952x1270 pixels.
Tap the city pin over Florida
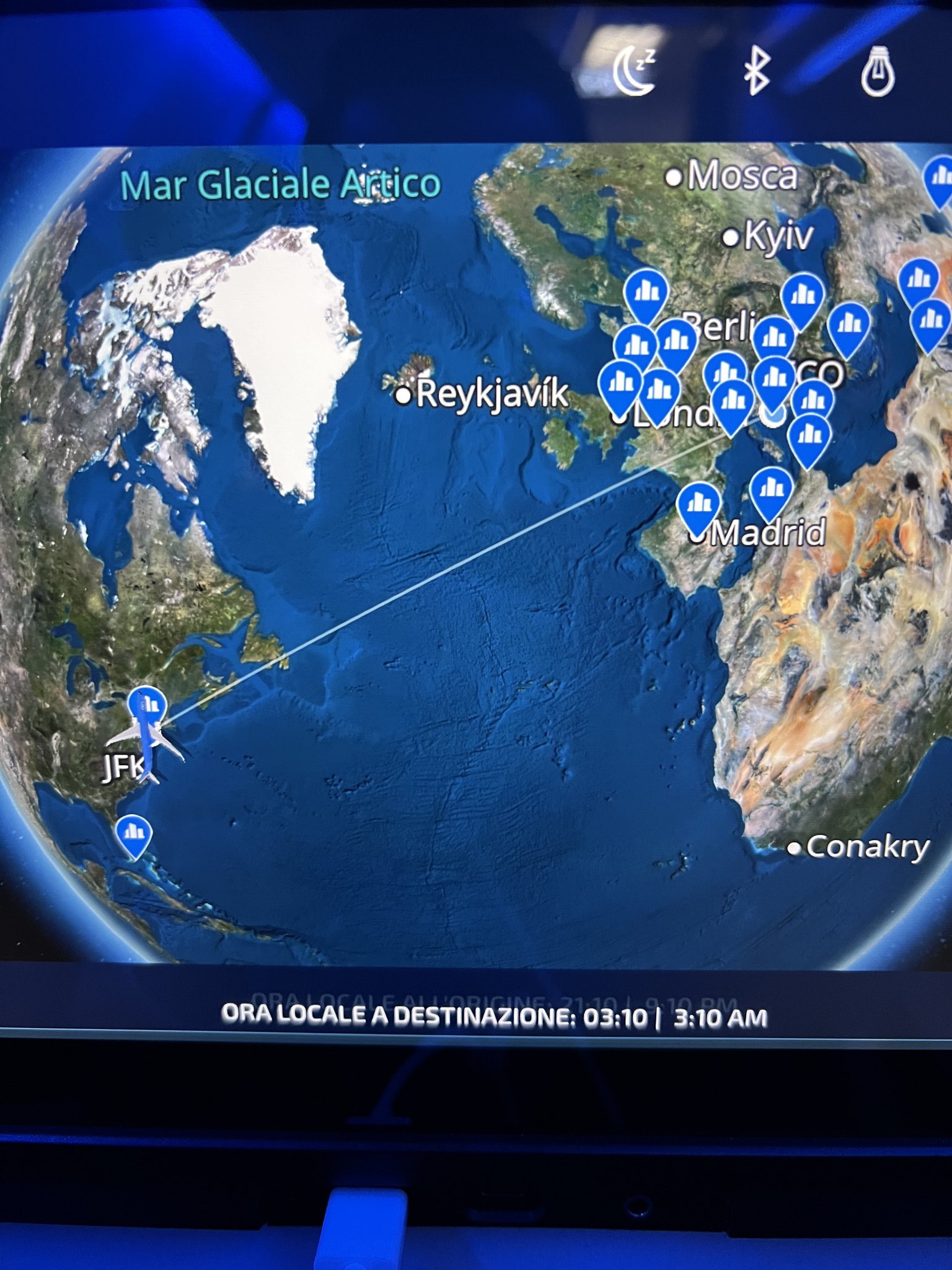(134, 832)
